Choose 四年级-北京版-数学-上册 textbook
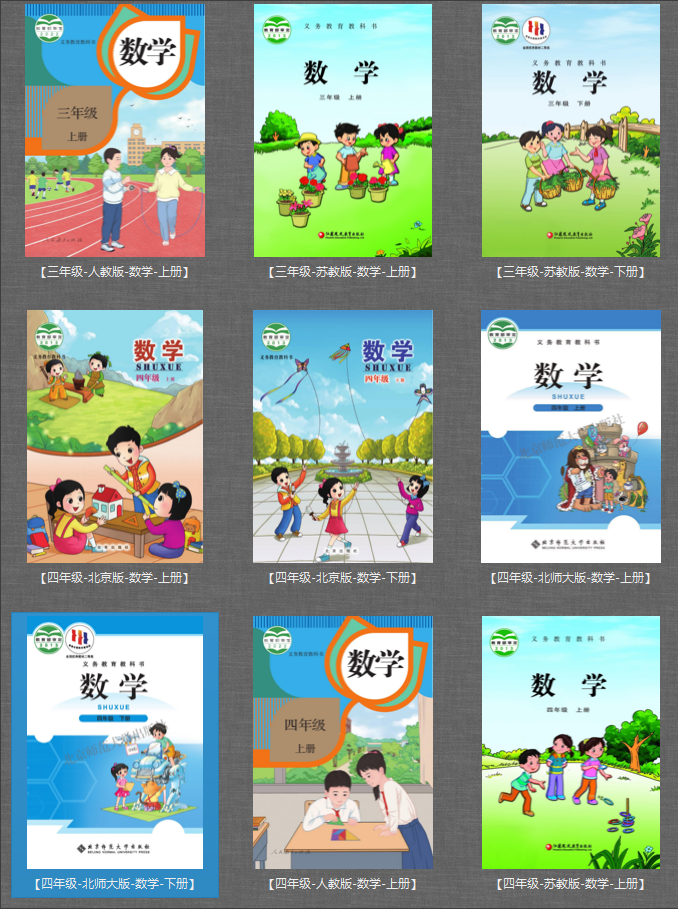The width and height of the screenshot is (678, 909). pyautogui.click(x=114, y=436)
